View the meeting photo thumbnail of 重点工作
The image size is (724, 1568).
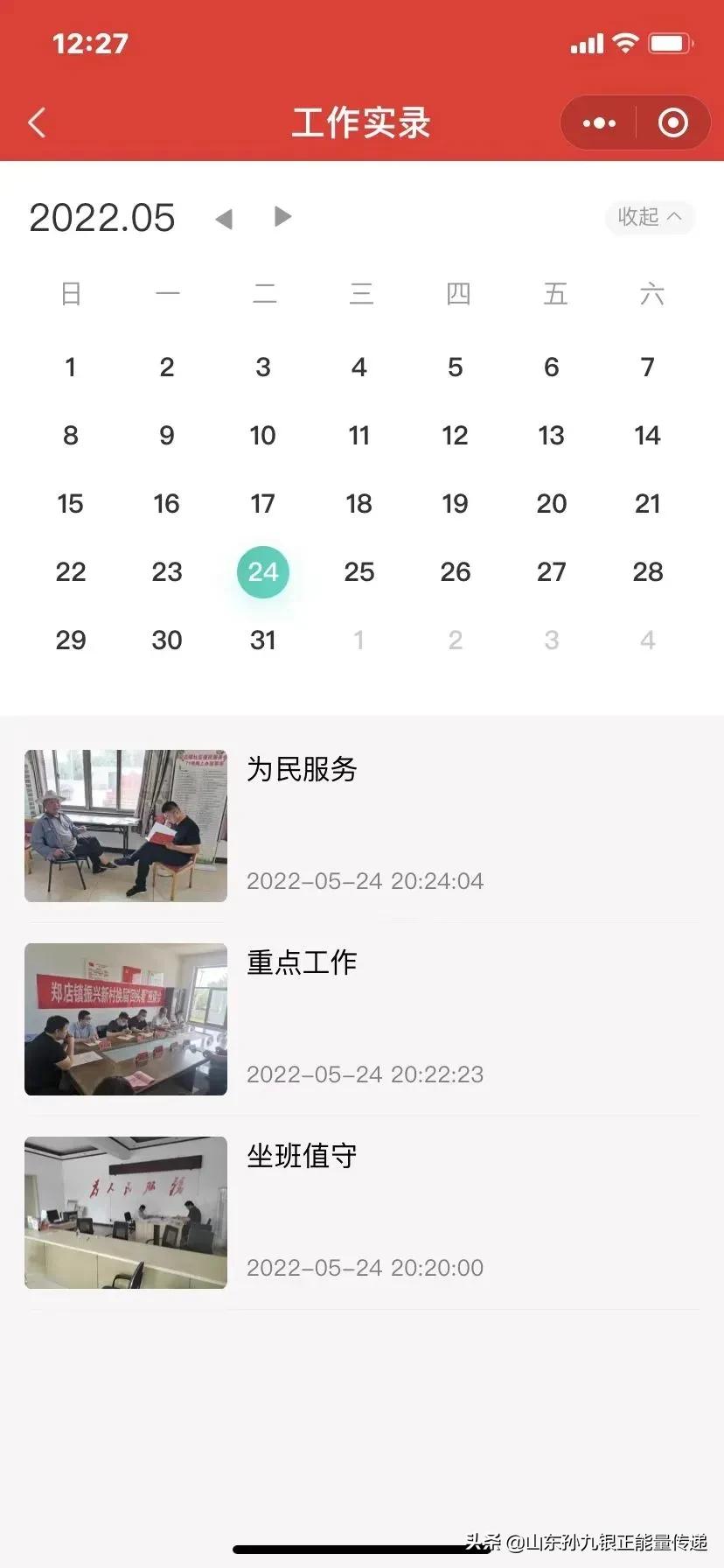(125, 1019)
